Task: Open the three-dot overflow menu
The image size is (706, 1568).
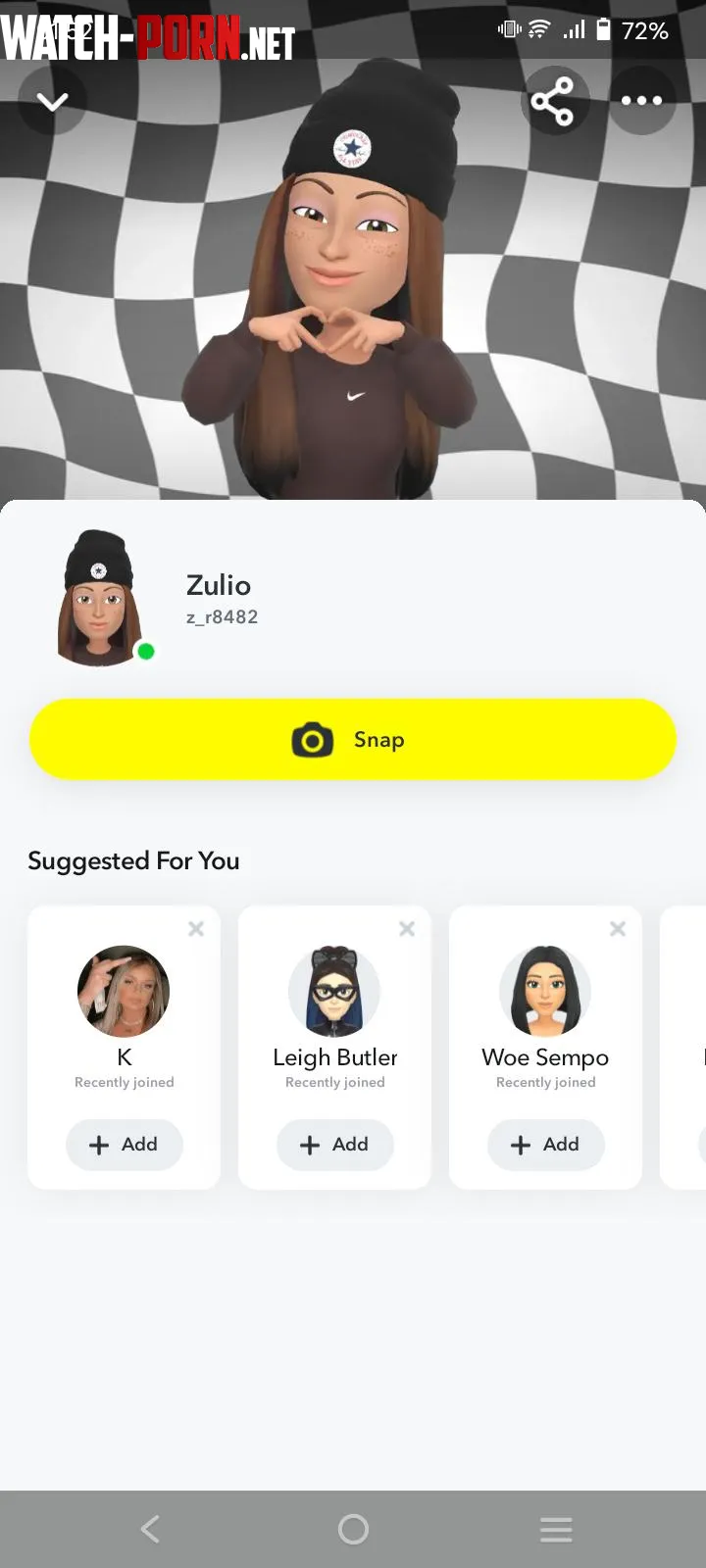Action: point(641,101)
